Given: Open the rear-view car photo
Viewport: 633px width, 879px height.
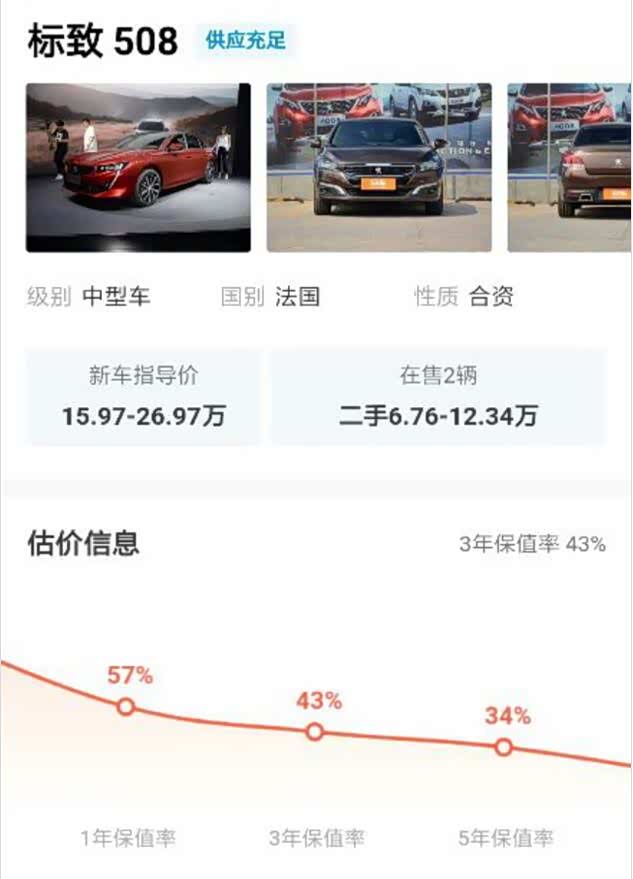Looking at the screenshot, I should (569, 167).
